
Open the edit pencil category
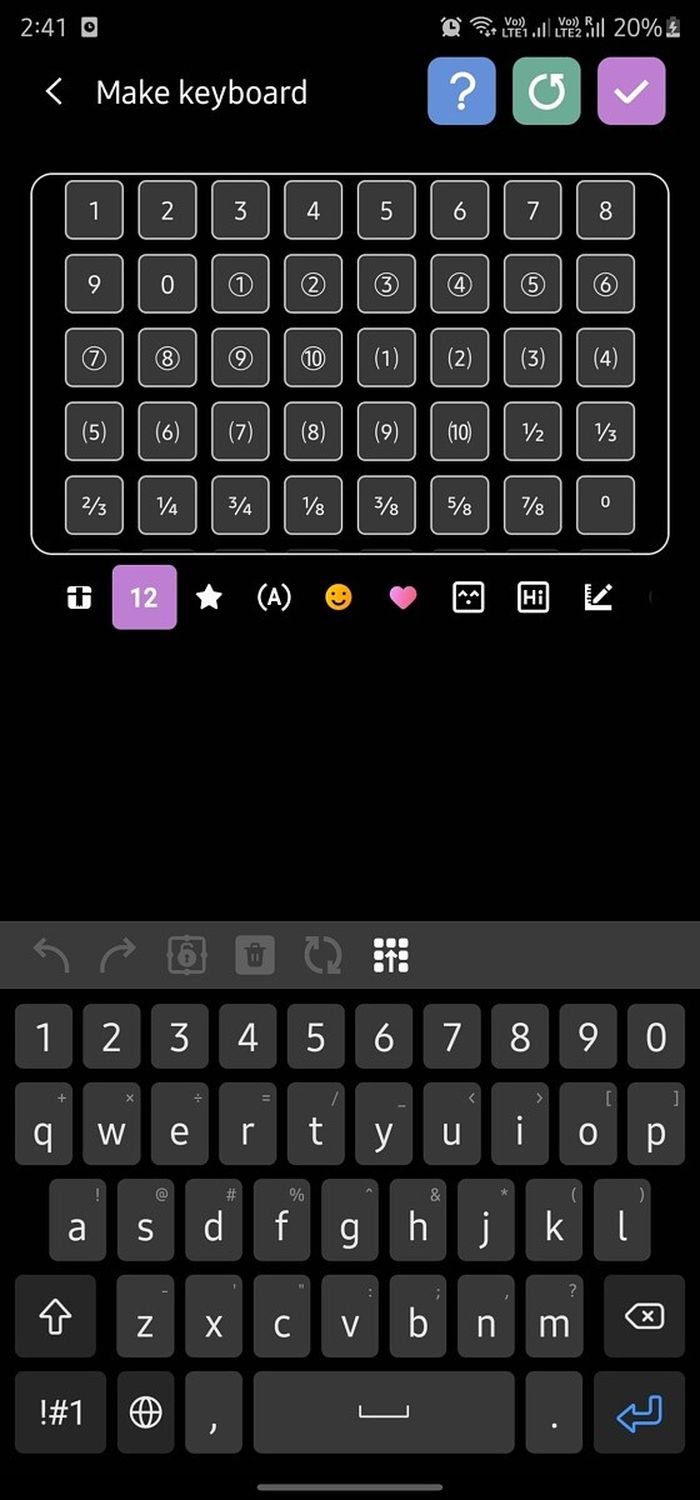(x=597, y=598)
